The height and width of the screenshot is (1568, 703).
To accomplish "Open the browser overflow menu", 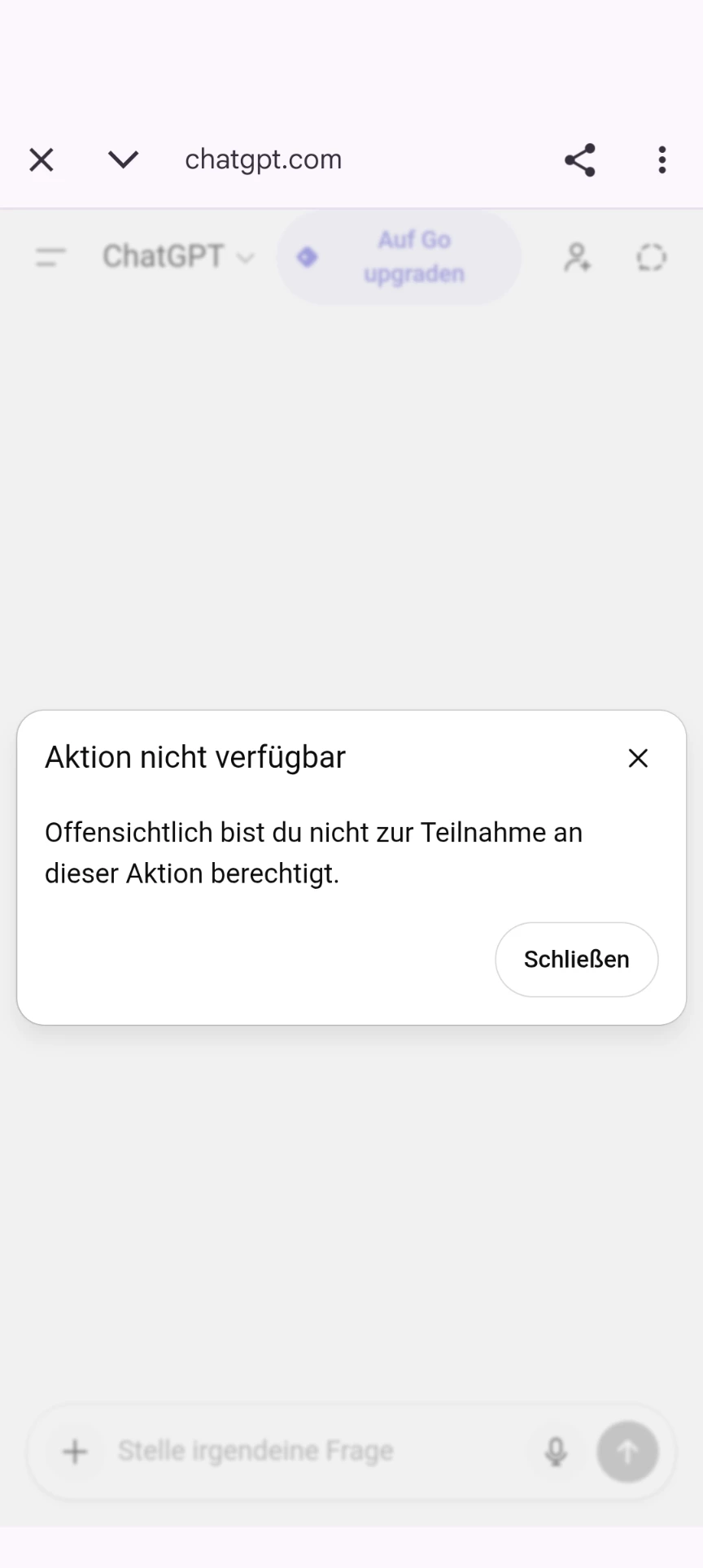I will [x=662, y=160].
